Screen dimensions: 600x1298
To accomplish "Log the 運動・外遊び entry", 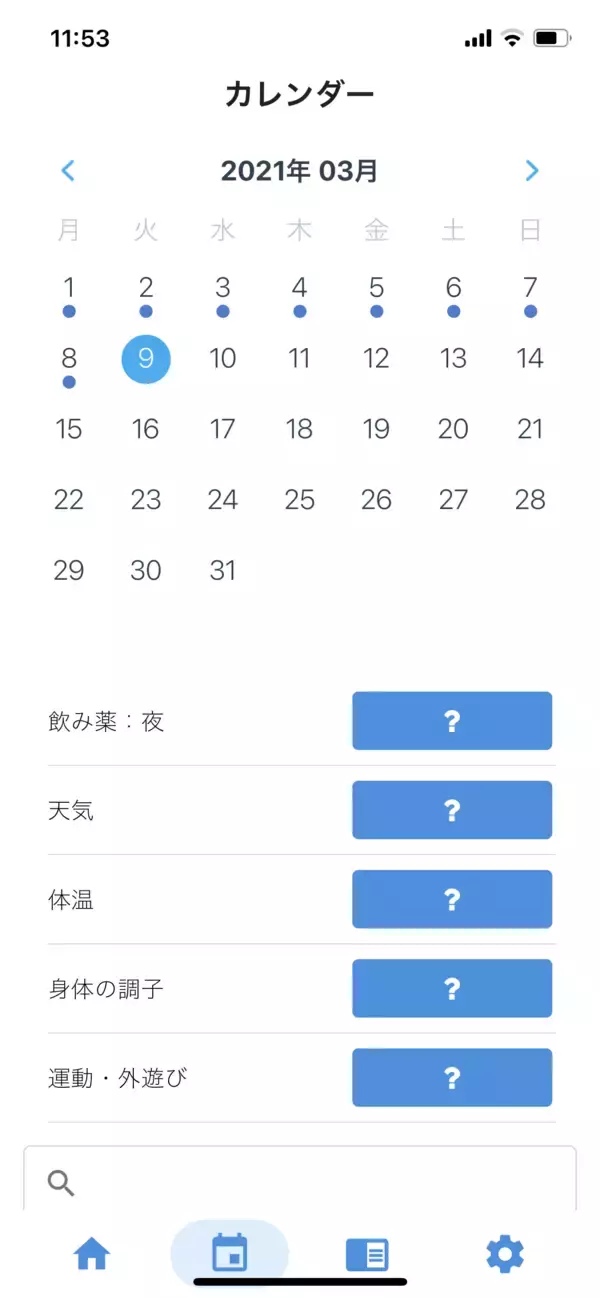I will point(451,1077).
